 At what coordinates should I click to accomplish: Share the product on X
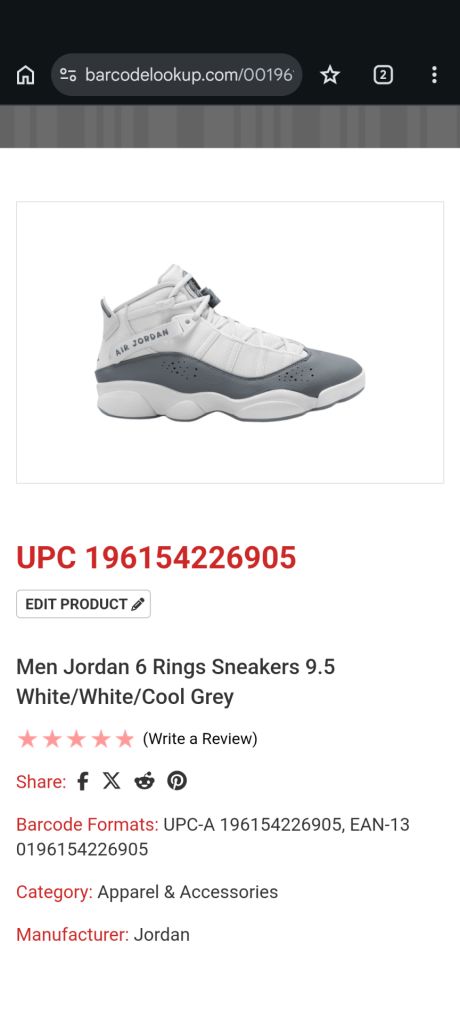click(x=112, y=781)
